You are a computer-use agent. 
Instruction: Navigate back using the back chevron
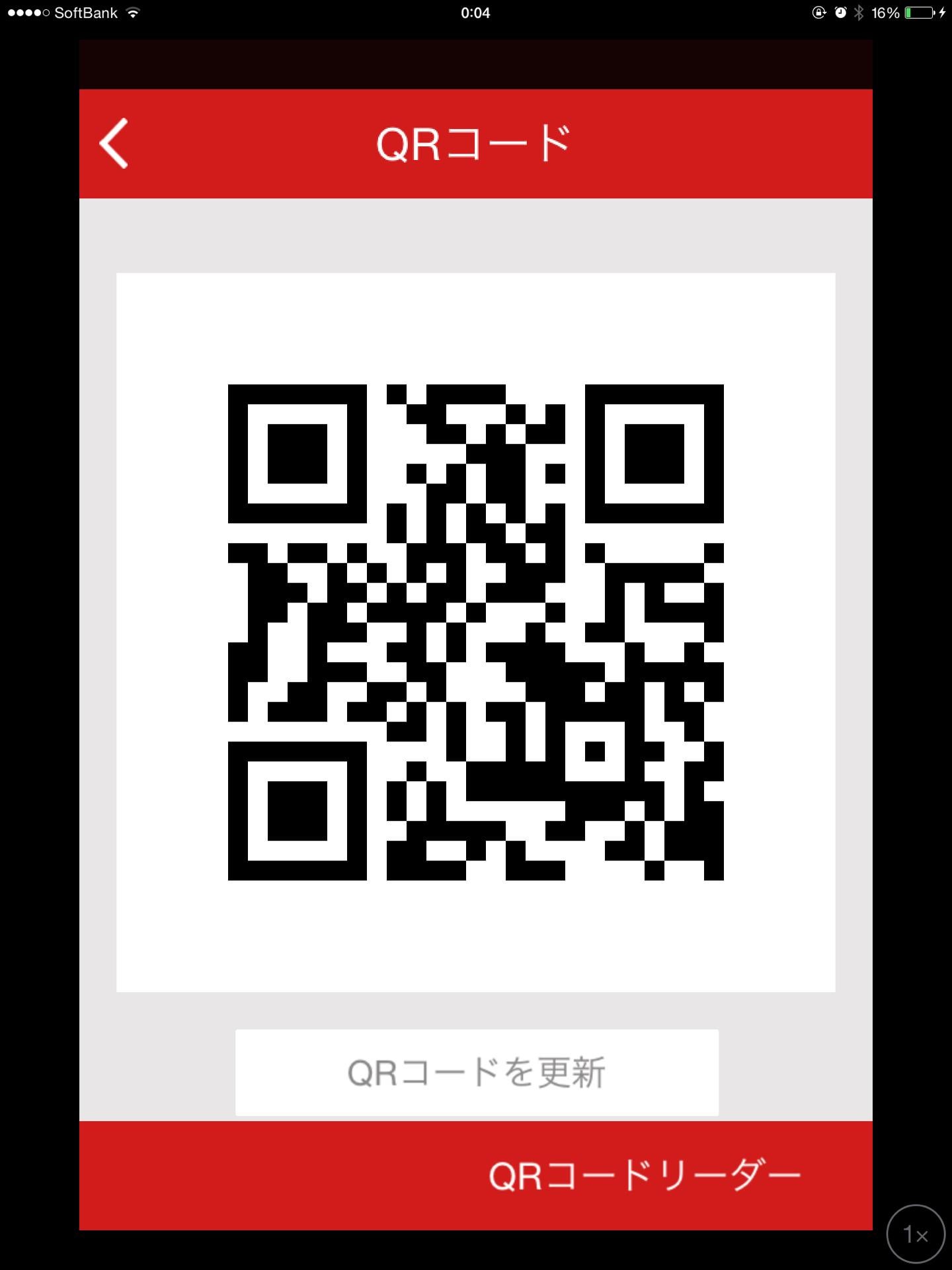[x=114, y=144]
